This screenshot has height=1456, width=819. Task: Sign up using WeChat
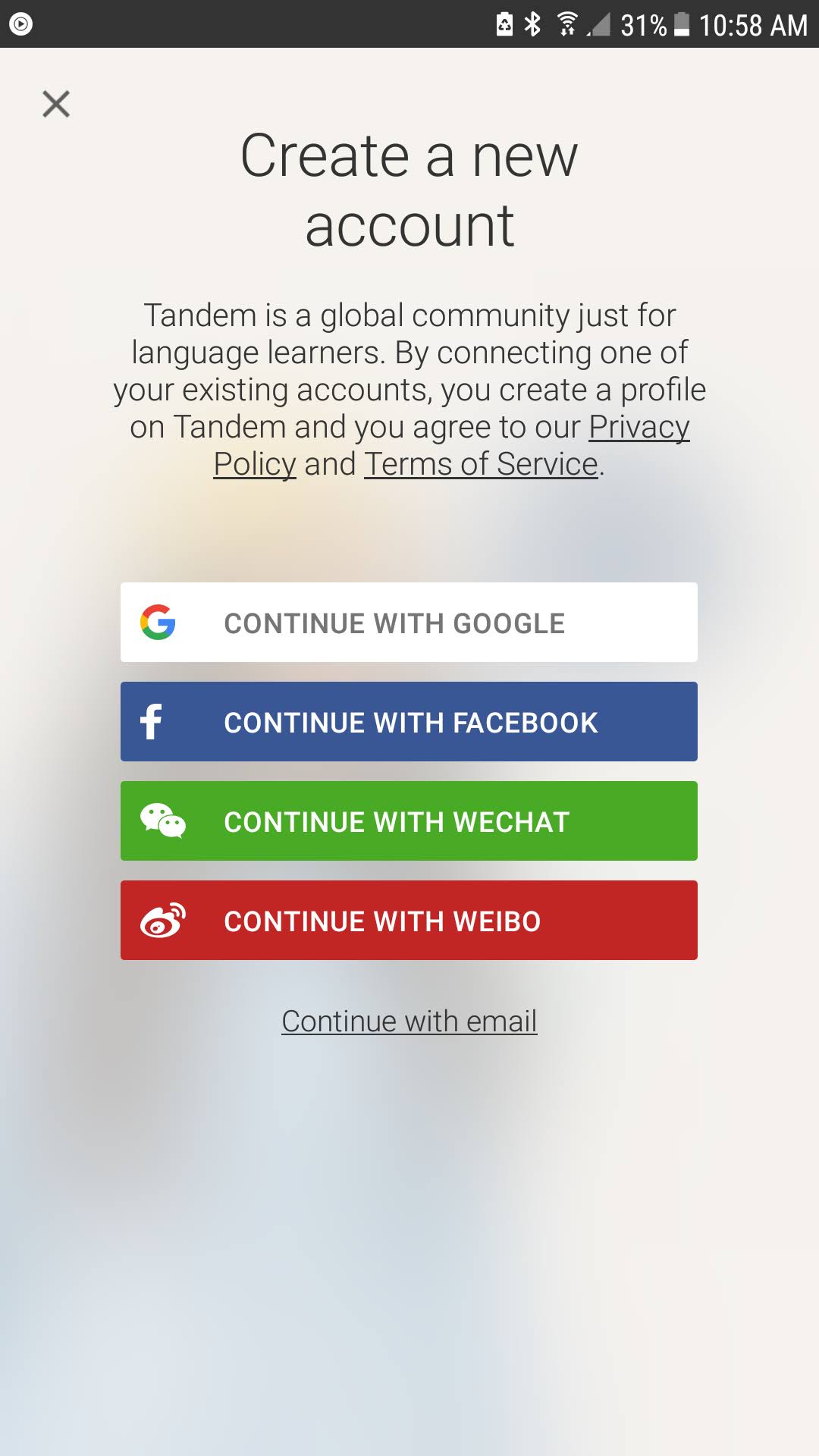pyautogui.click(x=409, y=821)
